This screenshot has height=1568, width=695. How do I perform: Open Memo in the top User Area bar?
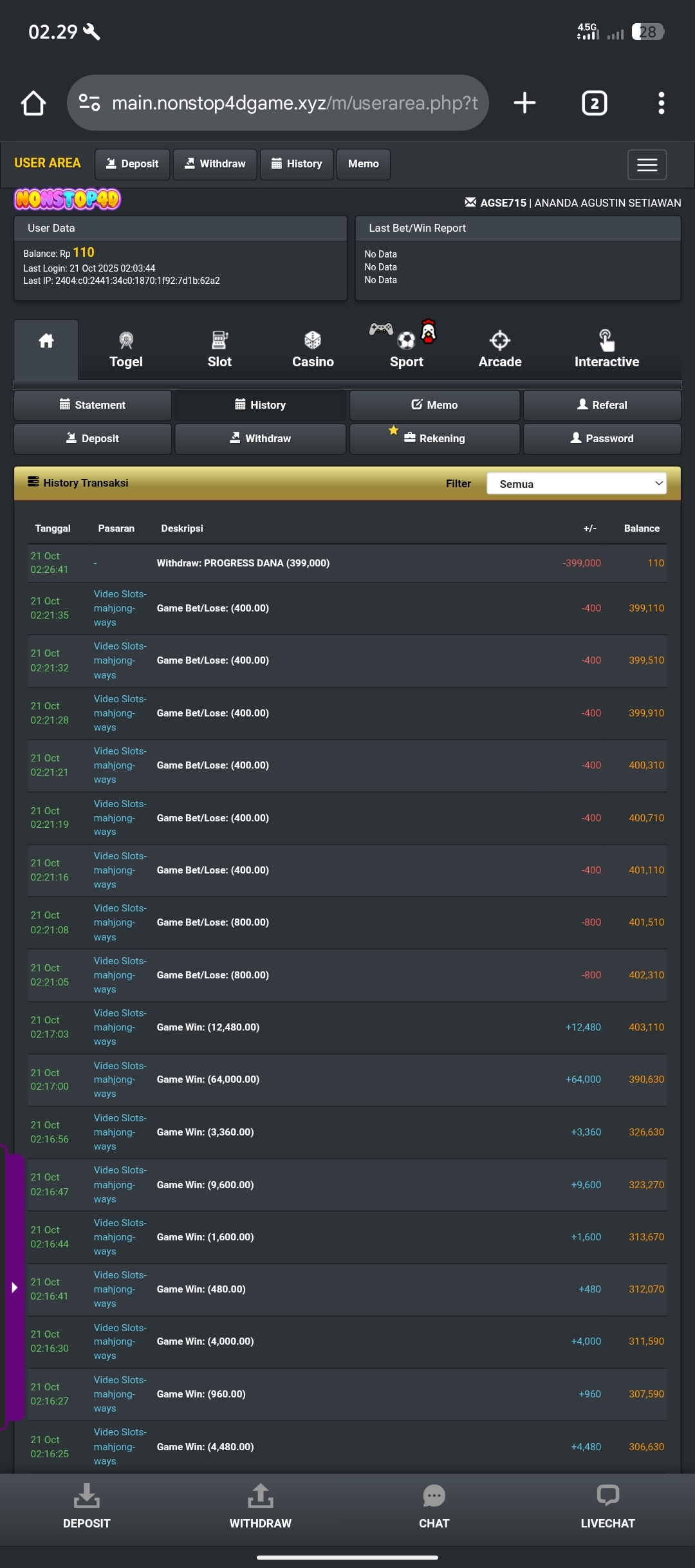coord(363,164)
